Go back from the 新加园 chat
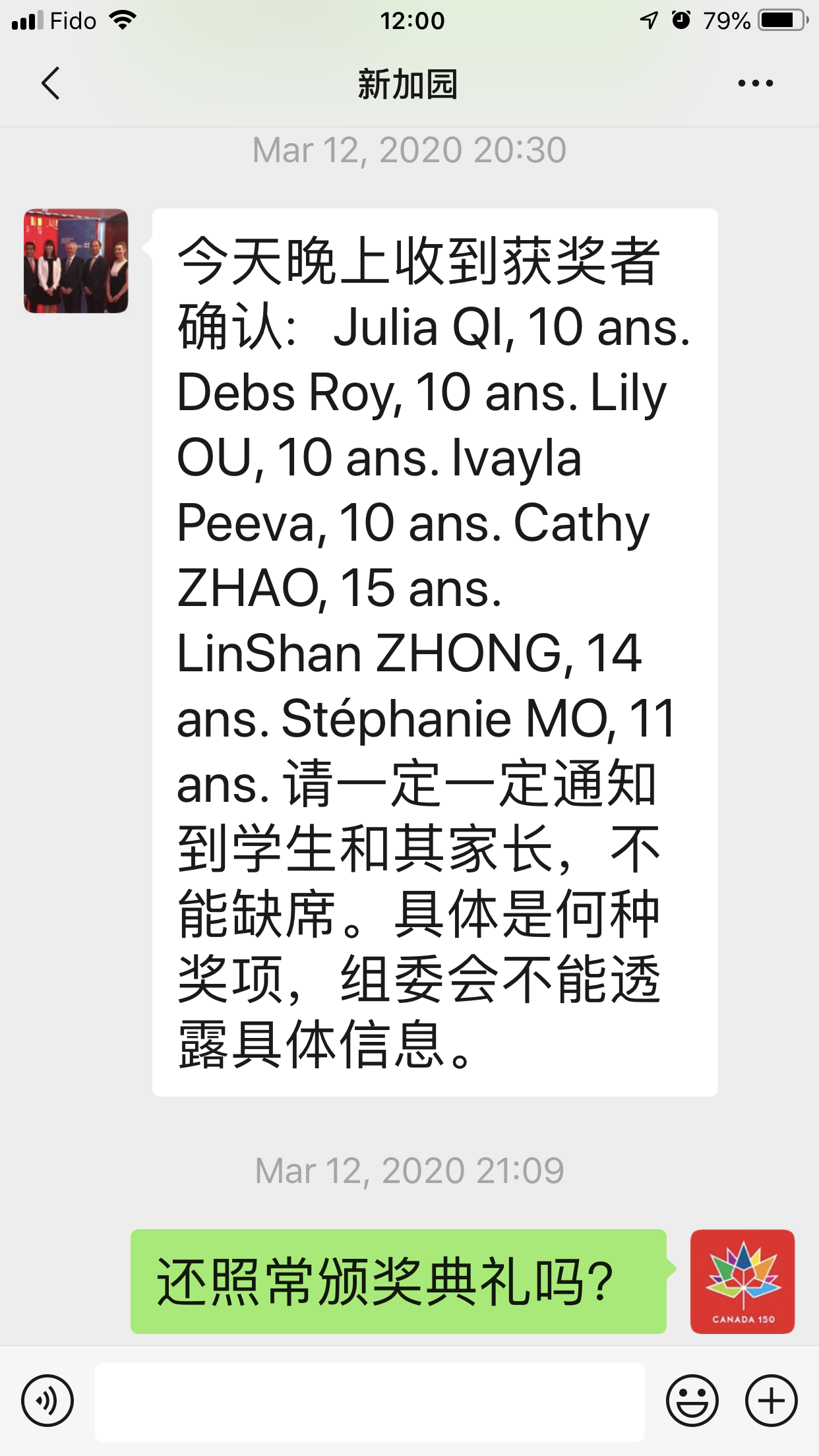819x1456 pixels. click(51, 84)
